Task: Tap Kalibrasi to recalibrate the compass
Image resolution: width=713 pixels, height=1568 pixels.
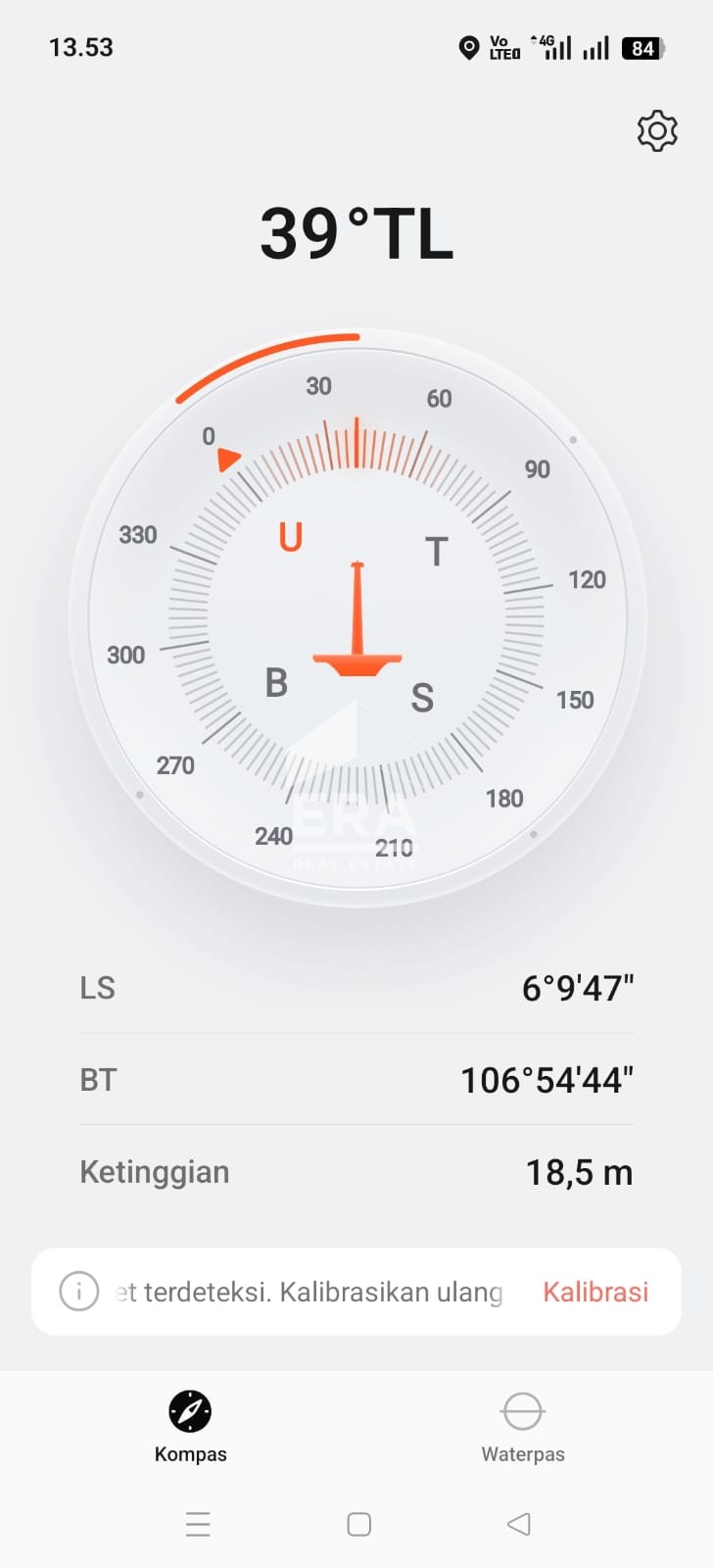Action: point(595,1292)
